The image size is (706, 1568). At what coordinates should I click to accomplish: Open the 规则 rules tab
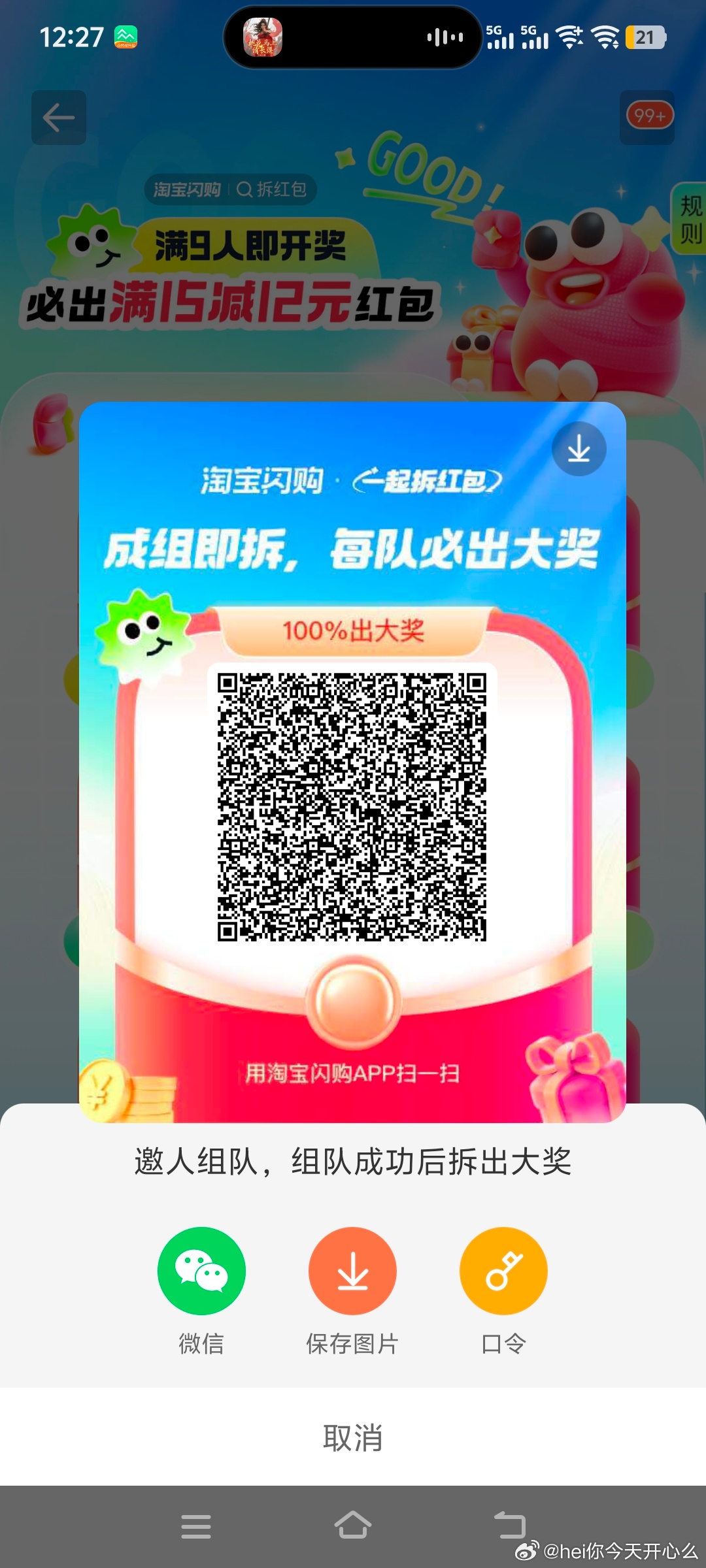coord(690,219)
